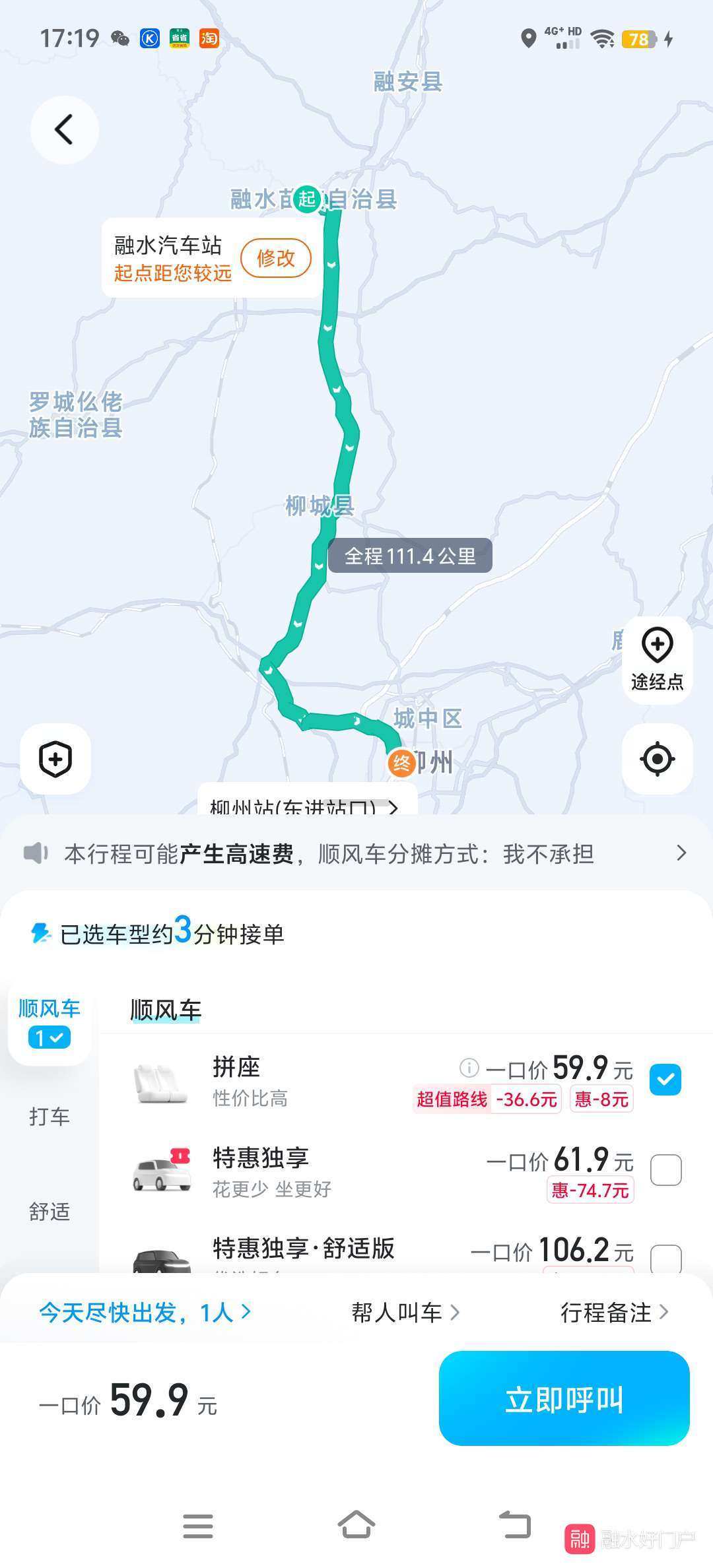Check the 特惠独享·舒适版 option
713x1568 pixels.
point(665,1257)
